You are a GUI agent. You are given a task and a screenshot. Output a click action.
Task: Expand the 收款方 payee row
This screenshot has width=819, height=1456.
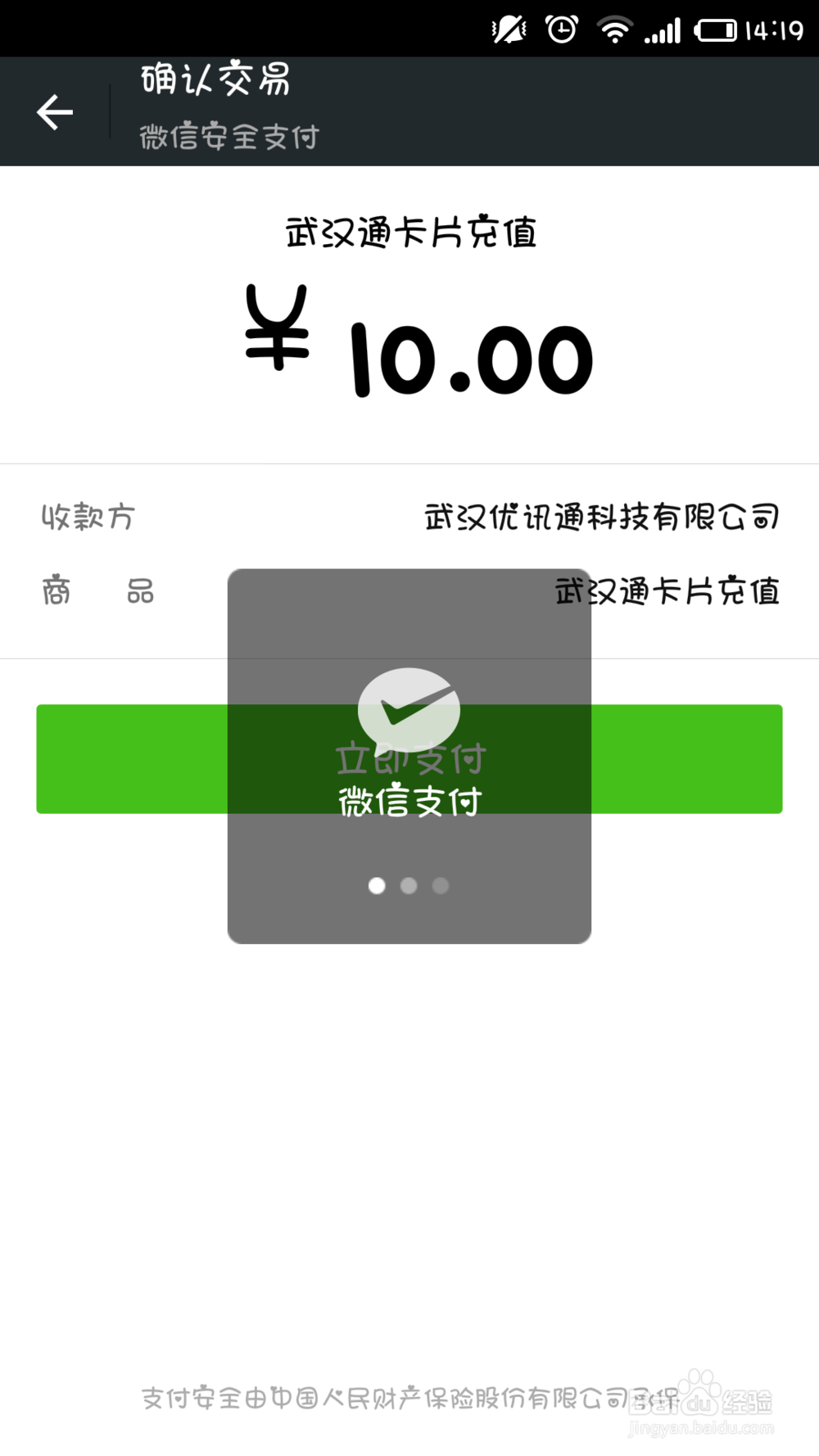[x=88, y=518]
